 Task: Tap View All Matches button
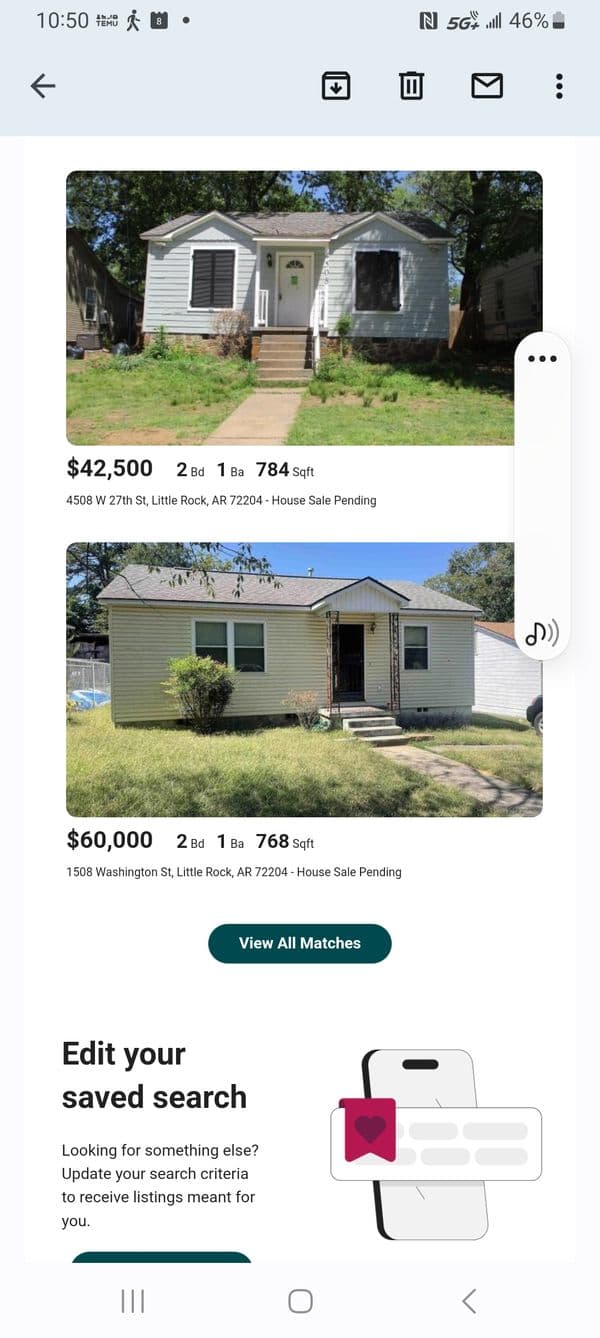pyautogui.click(x=299, y=943)
